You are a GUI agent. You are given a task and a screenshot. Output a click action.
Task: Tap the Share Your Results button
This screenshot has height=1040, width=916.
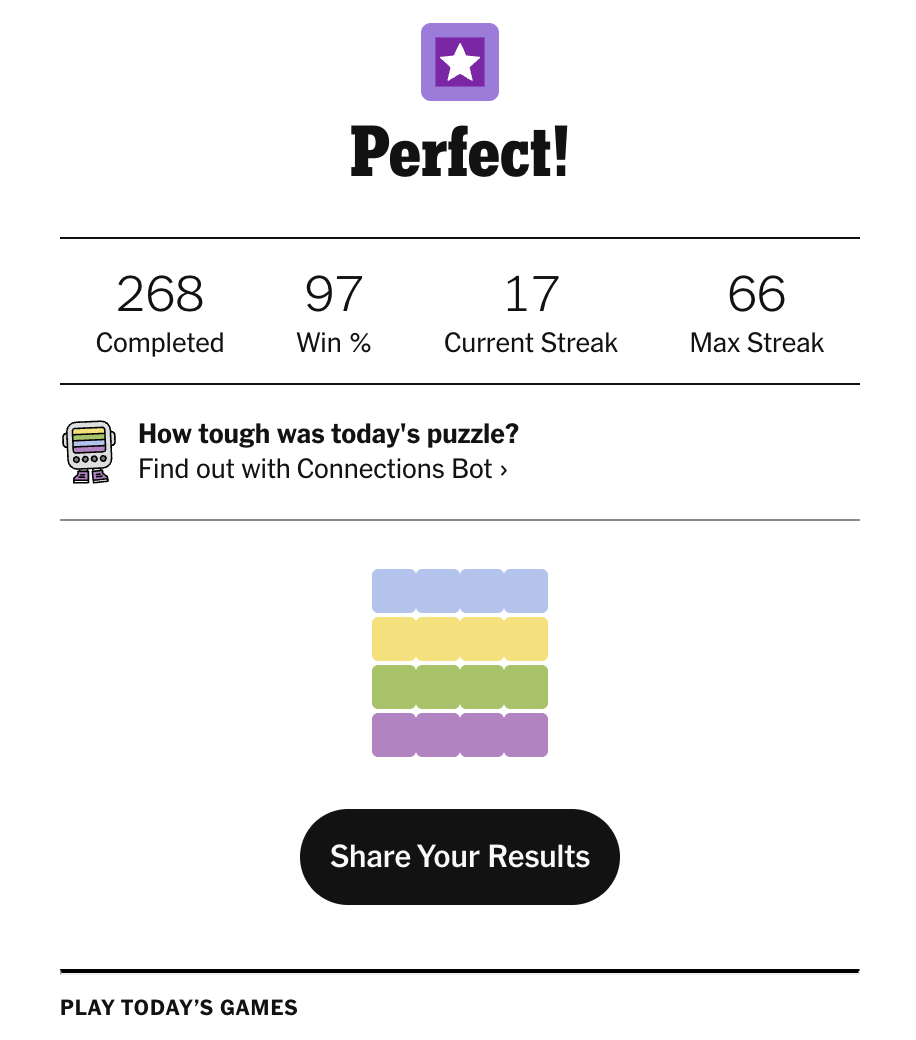[x=459, y=857]
